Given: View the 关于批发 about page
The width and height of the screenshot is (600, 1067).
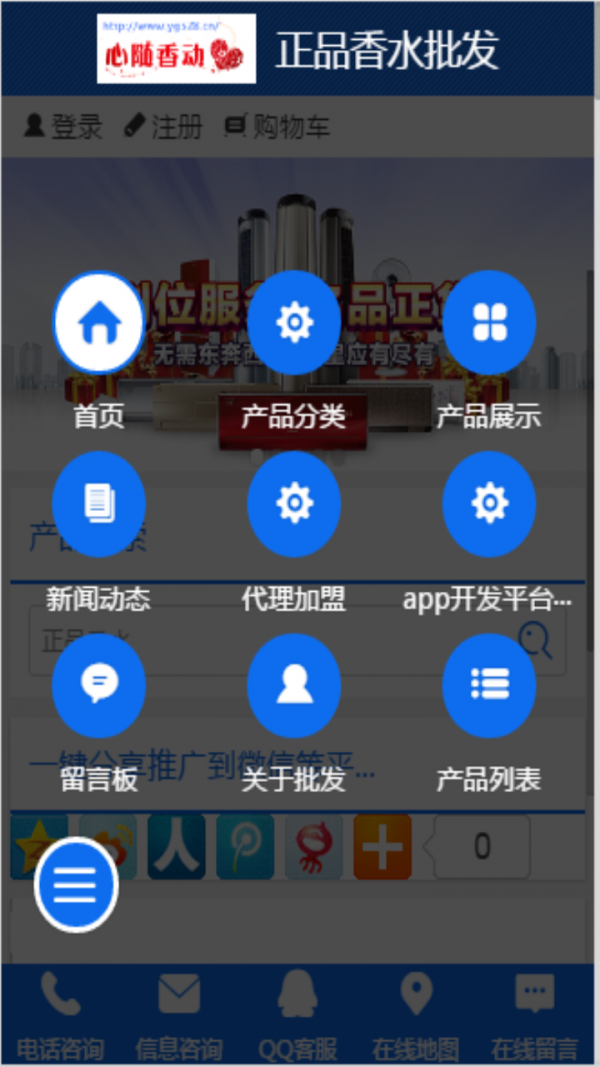Looking at the screenshot, I should (x=294, y=685).
